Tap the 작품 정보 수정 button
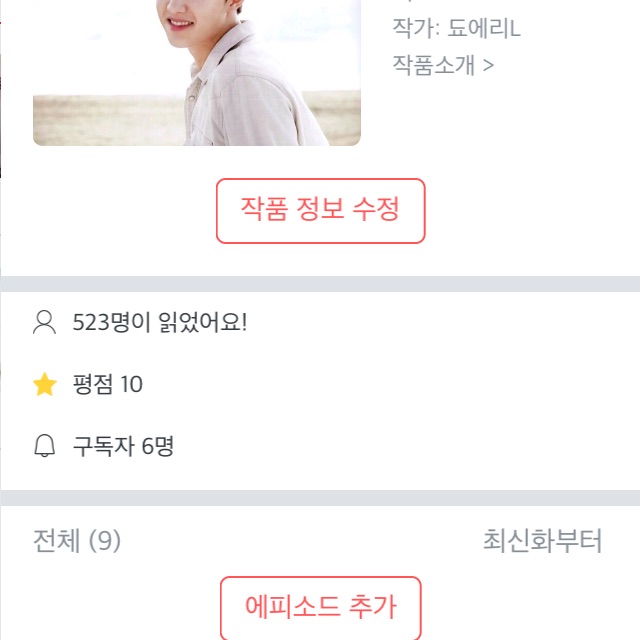 tap(321, 210)
